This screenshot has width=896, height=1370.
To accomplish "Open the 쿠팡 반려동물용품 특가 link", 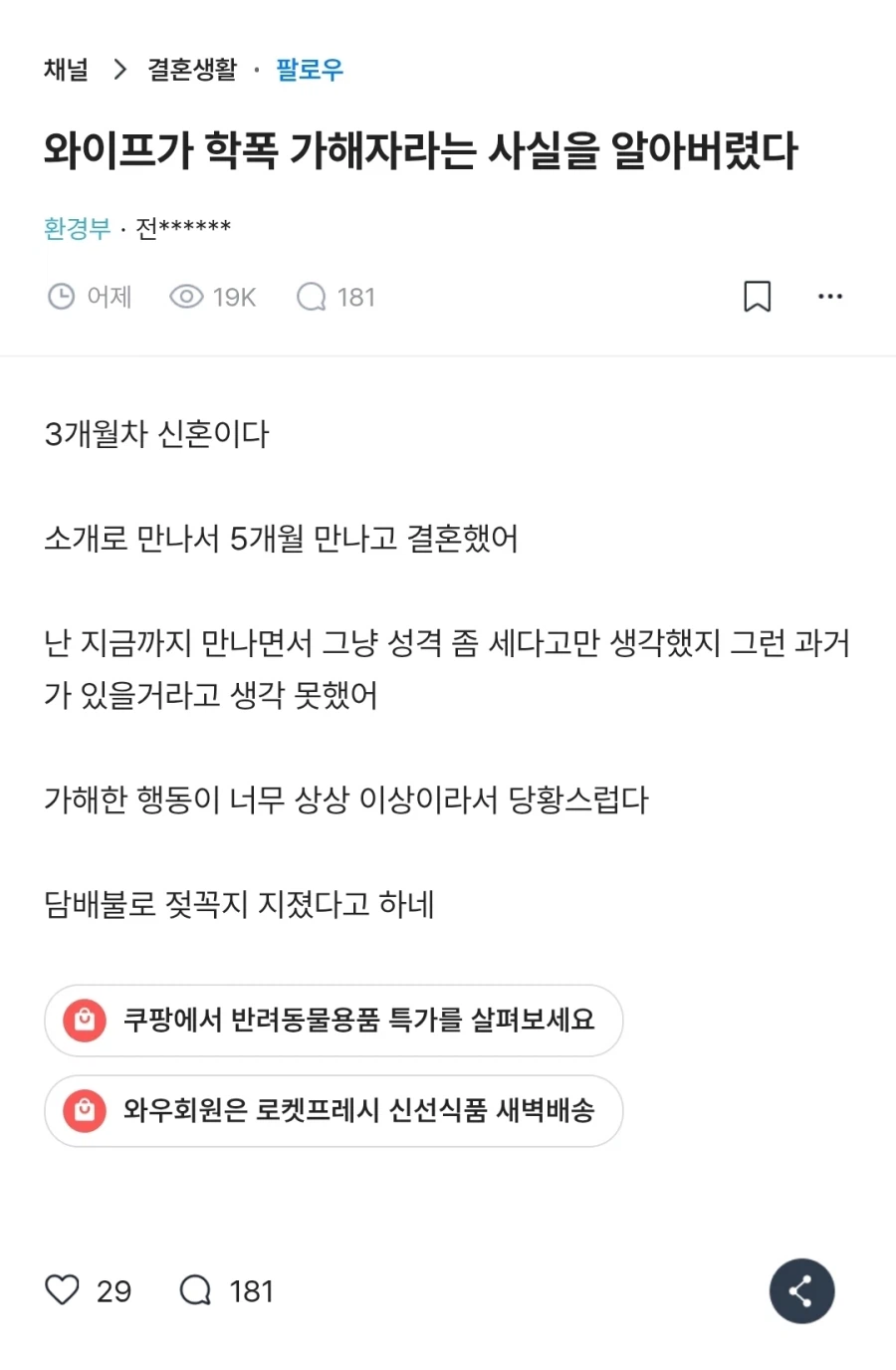I will 334,1021.
